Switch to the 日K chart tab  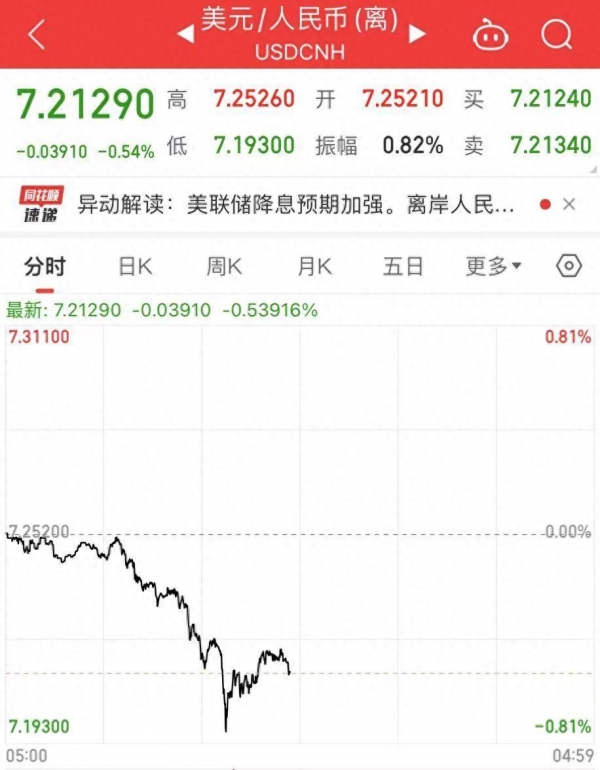[135, 266]
